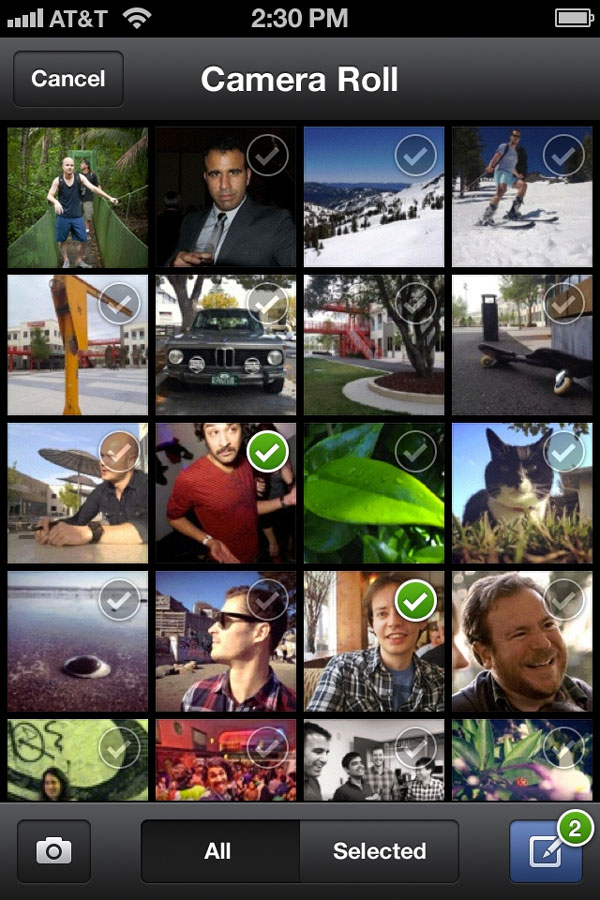600x900 pixels.
Task: Select the man sitting at table photo
Action: 78,493
